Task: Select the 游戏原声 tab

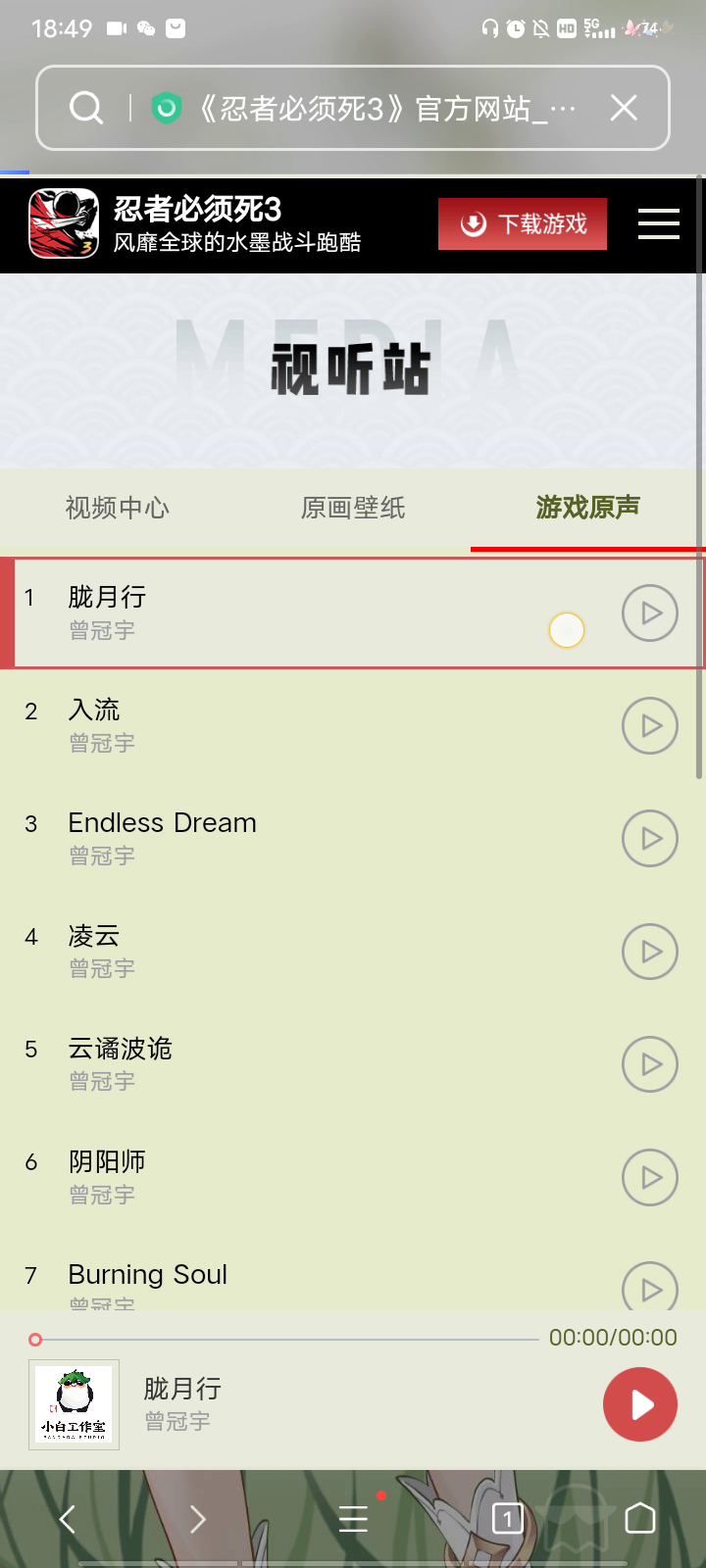Action: 587,508
